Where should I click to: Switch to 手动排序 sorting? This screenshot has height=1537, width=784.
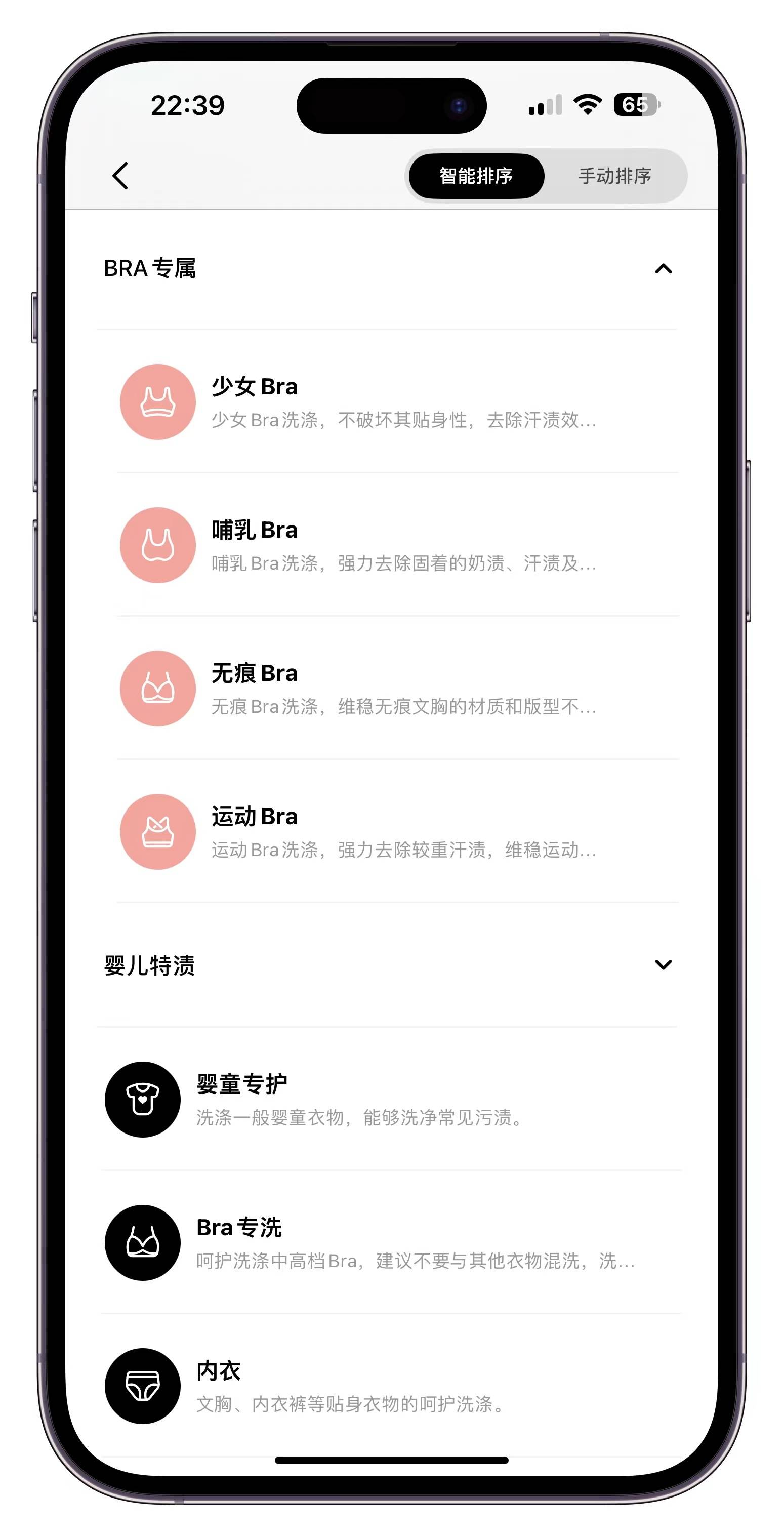coord(614,176)
